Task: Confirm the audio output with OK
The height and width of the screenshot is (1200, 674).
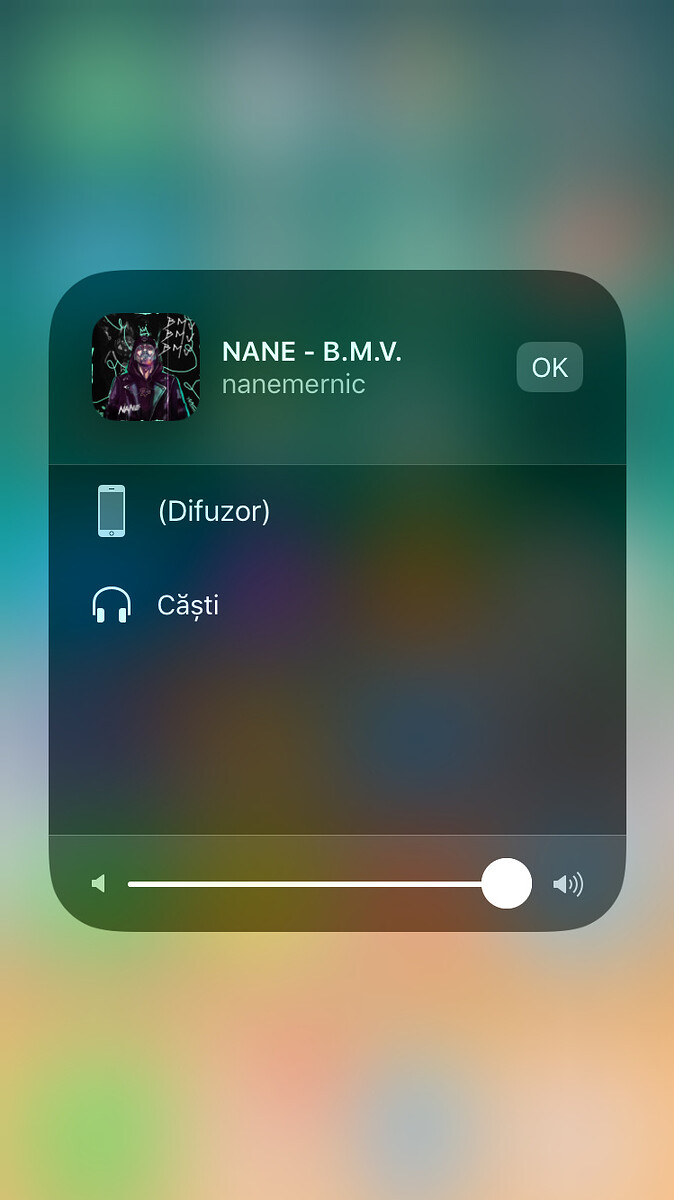Action: point(549,367)
